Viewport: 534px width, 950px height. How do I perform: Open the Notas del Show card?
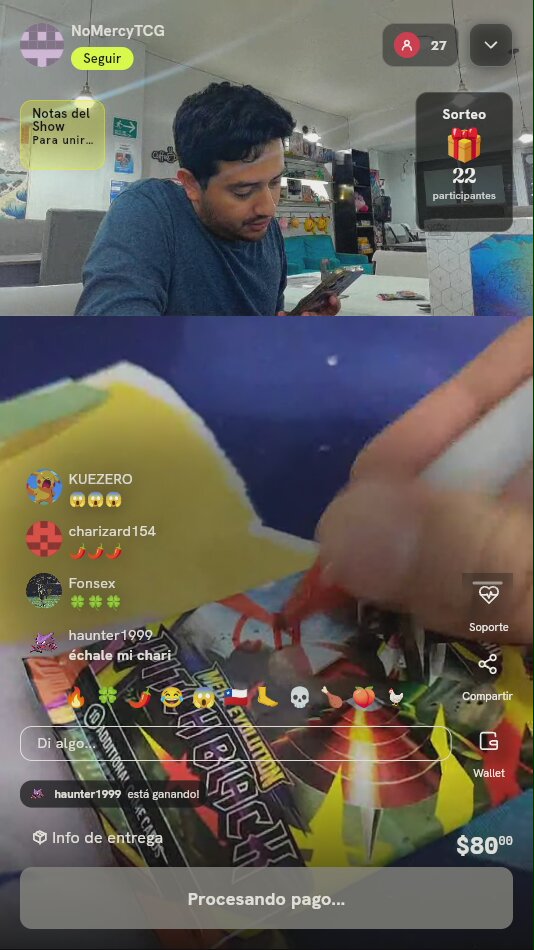pos(62,134)
